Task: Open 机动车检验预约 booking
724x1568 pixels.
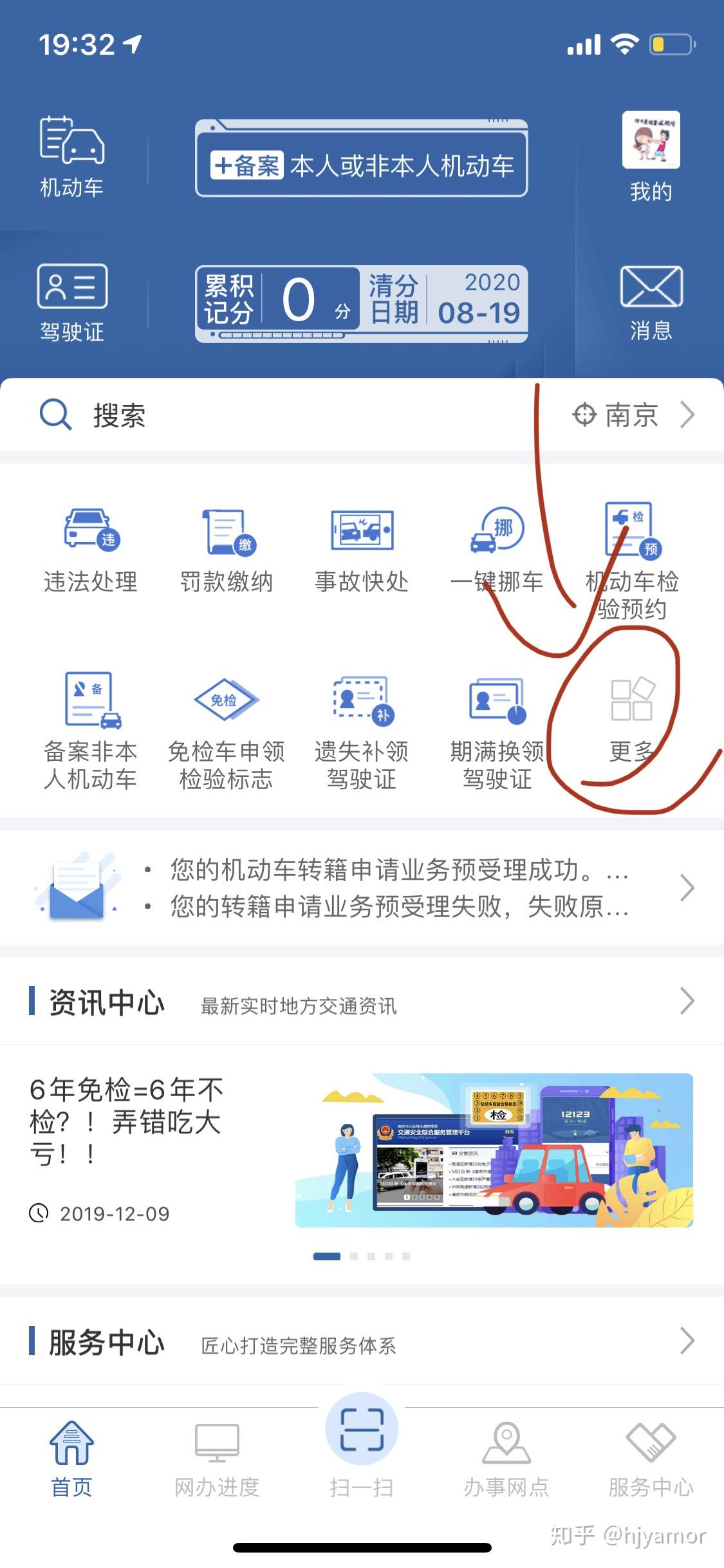Action: click(x=632, y=560)
